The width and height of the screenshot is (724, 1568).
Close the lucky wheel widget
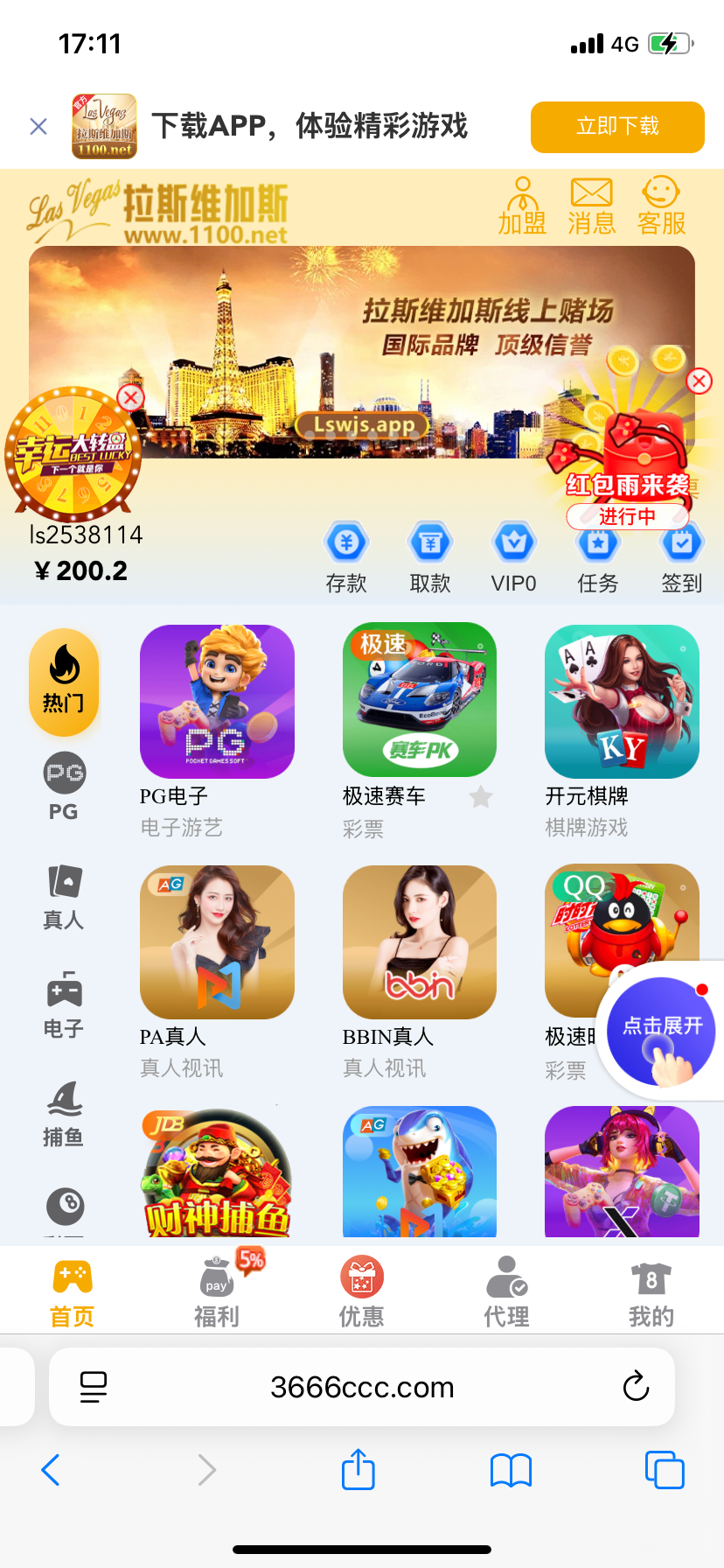(130, 398)
